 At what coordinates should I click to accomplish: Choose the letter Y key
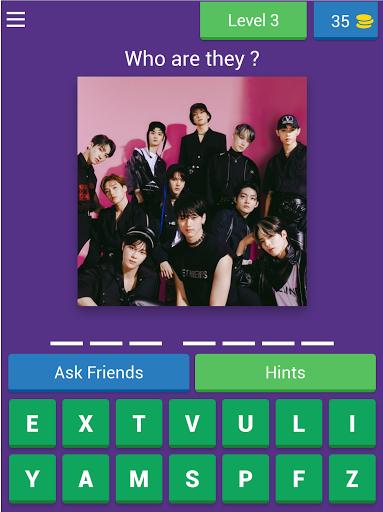point(32,479)
